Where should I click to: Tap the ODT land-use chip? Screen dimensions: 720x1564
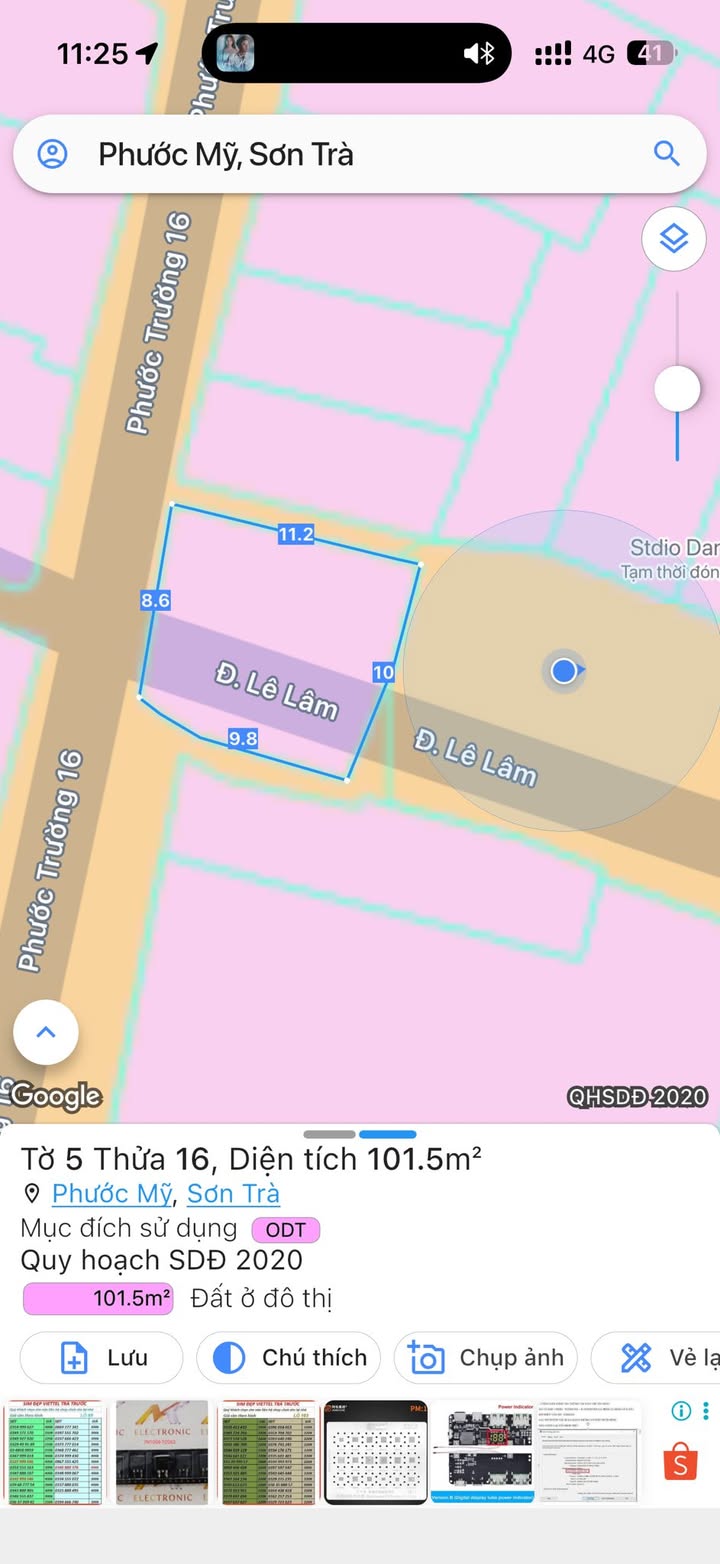(286, 1229)
